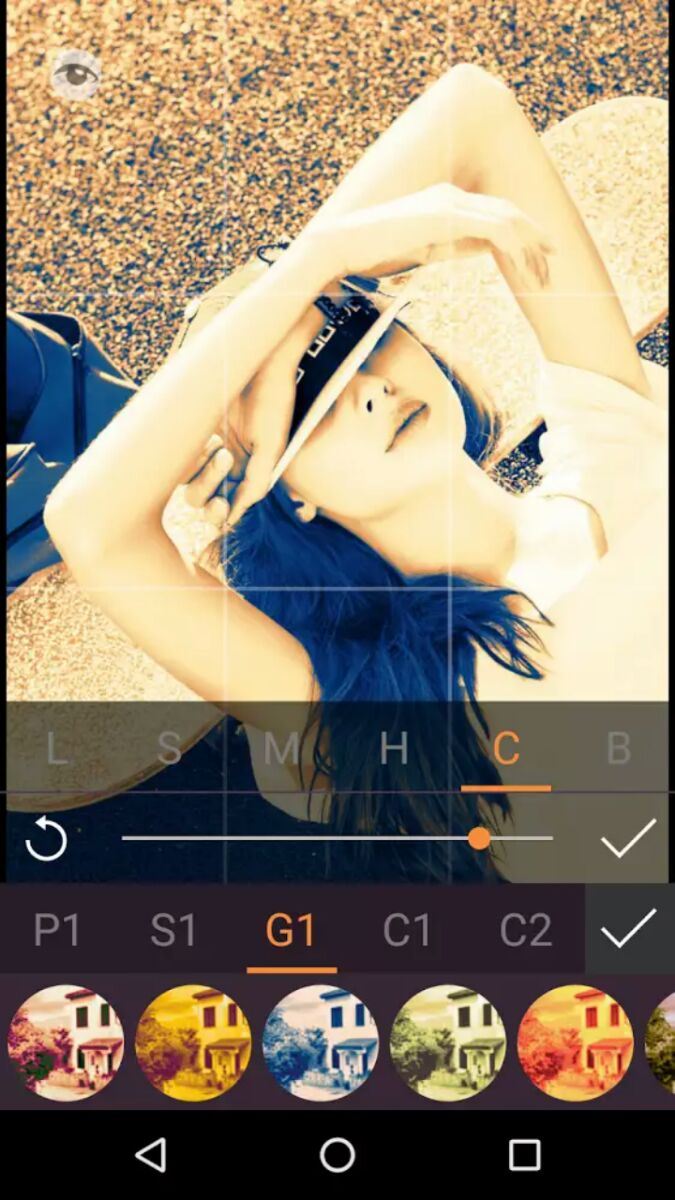675x1200 pixels.
Task: Go back using the system navigation bar
Action: coord(151,1155)
